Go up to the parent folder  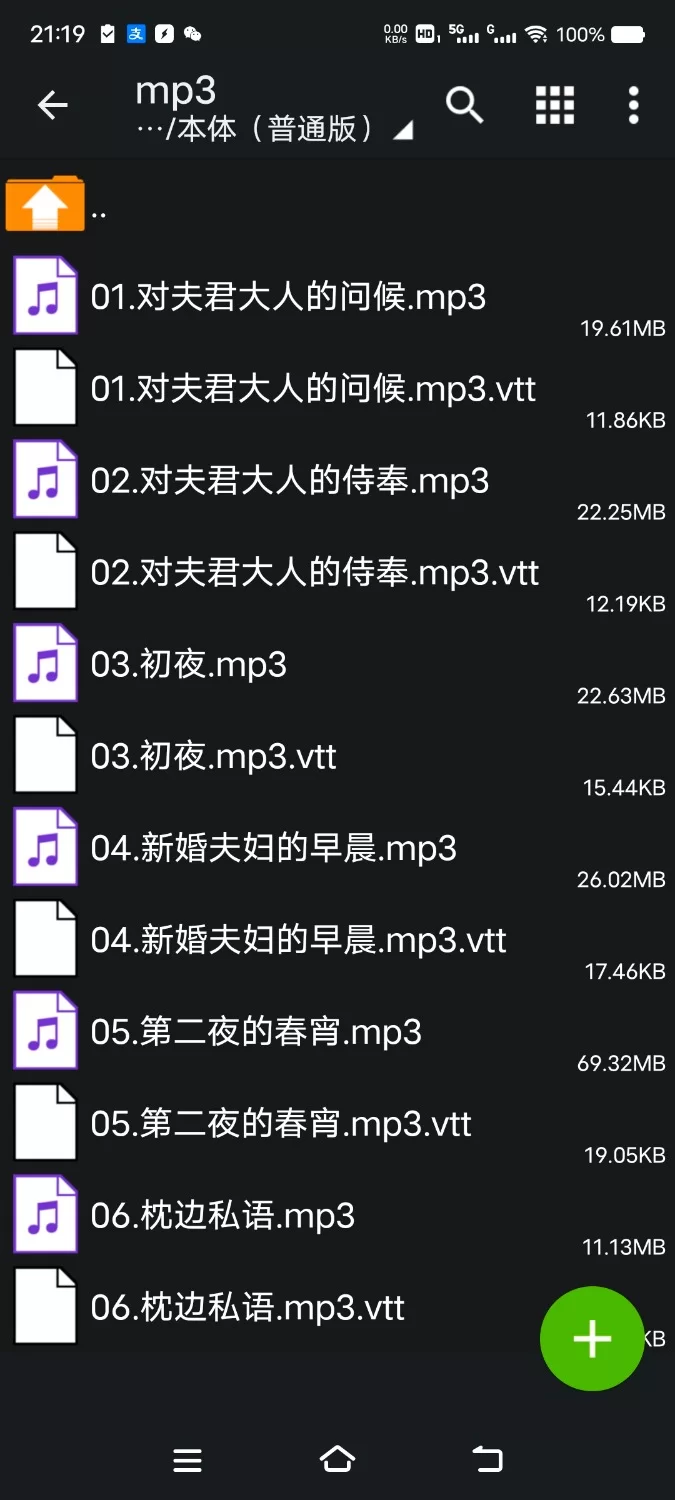click(x=46, y=205)
